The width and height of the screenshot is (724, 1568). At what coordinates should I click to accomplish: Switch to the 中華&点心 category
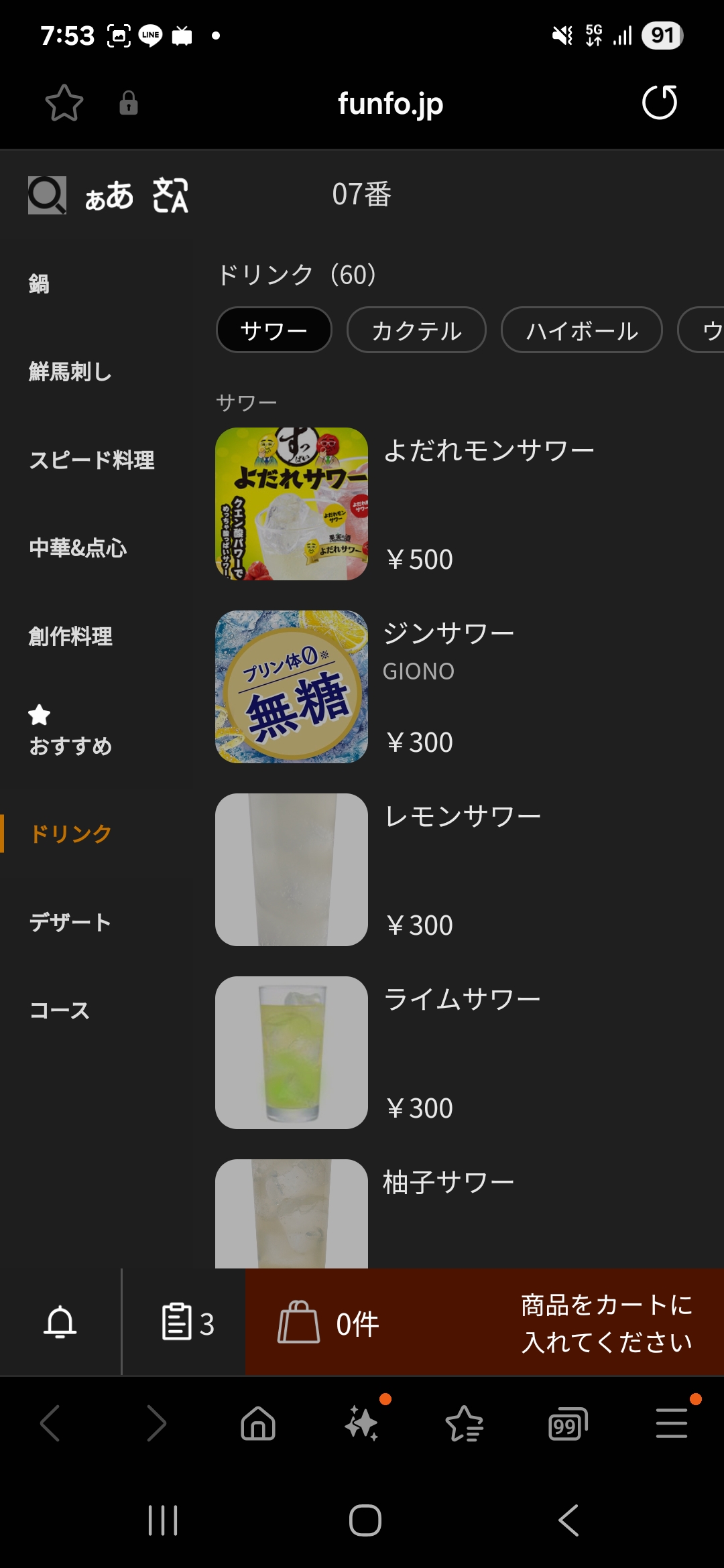coord(78,548)
